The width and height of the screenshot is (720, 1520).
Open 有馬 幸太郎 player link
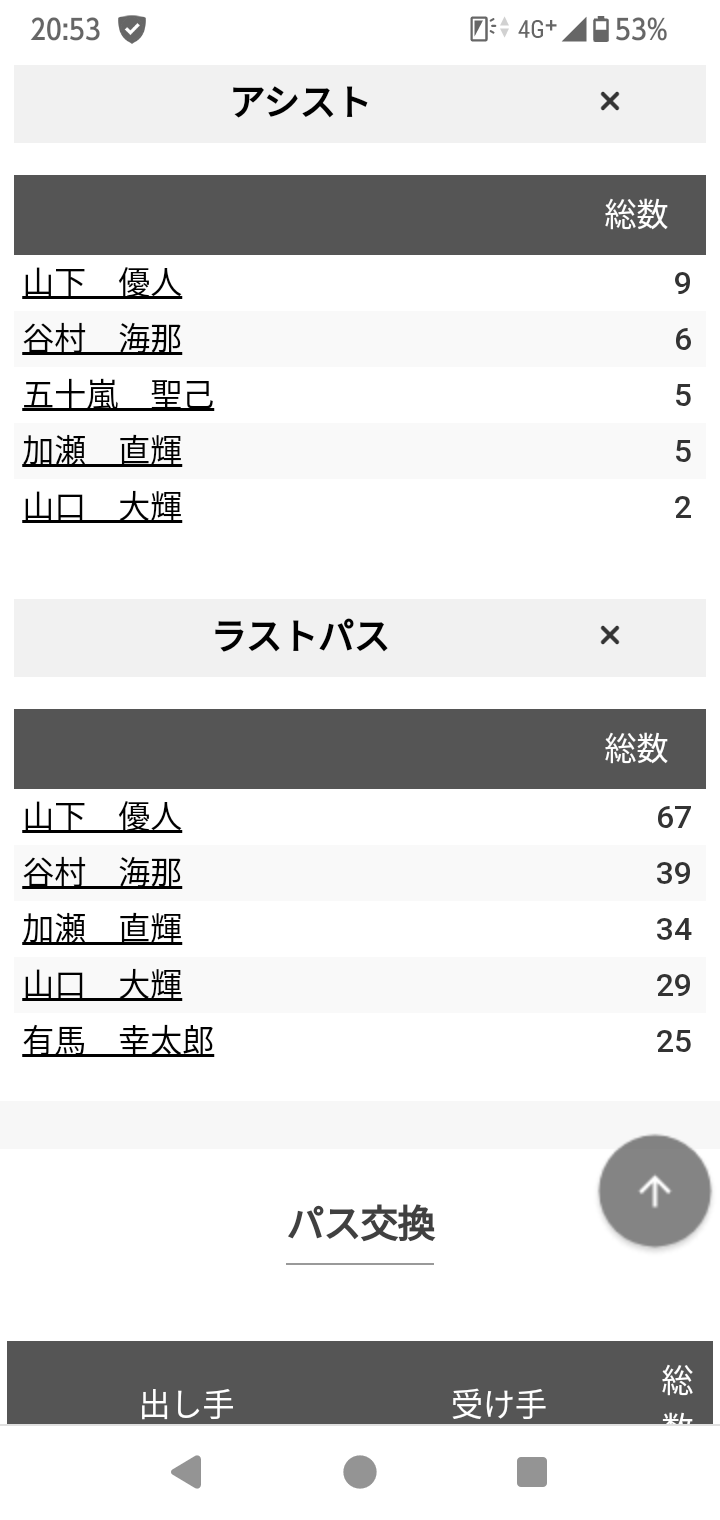click(118, 1042)
